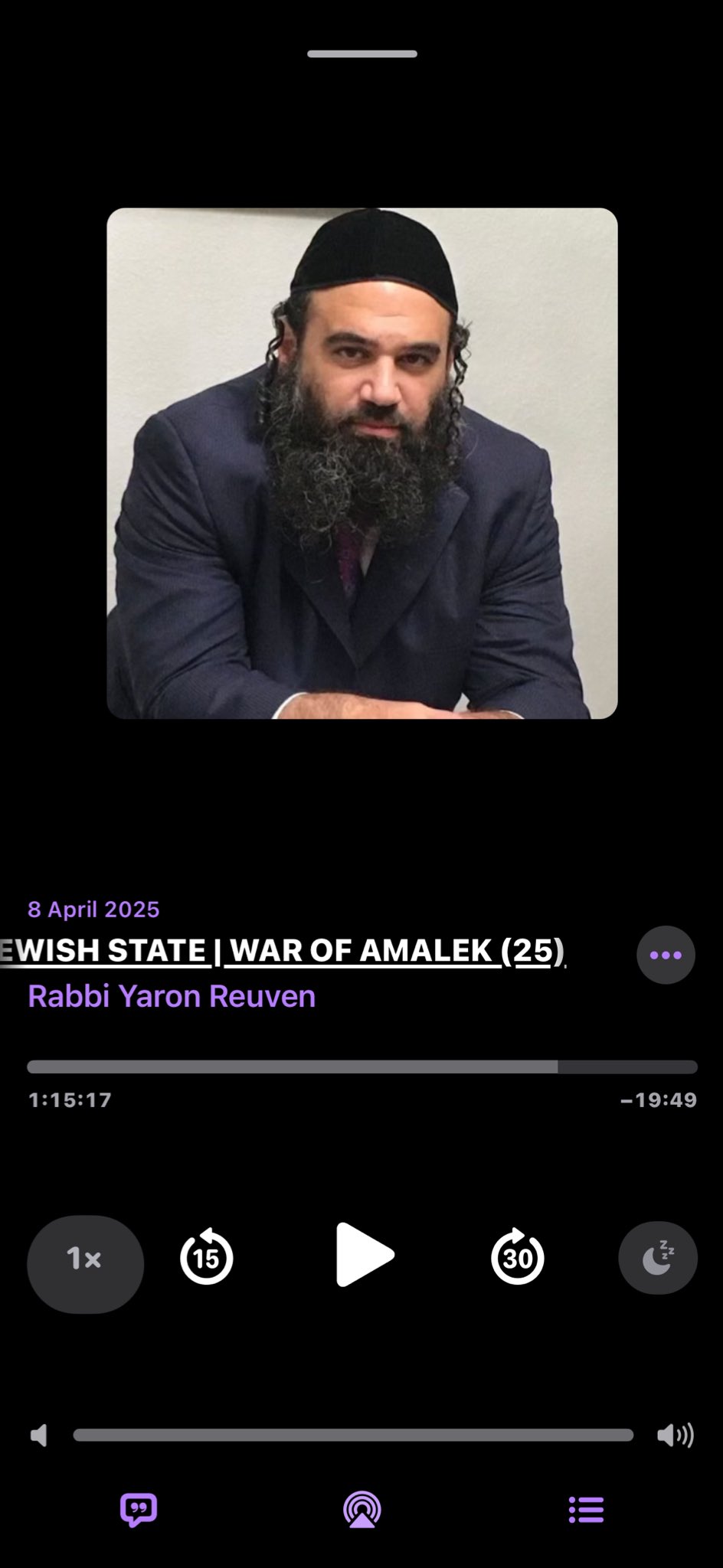Play the podcast episode
Viewport: 723px width, 1568px height.
tap(365, 1256)
